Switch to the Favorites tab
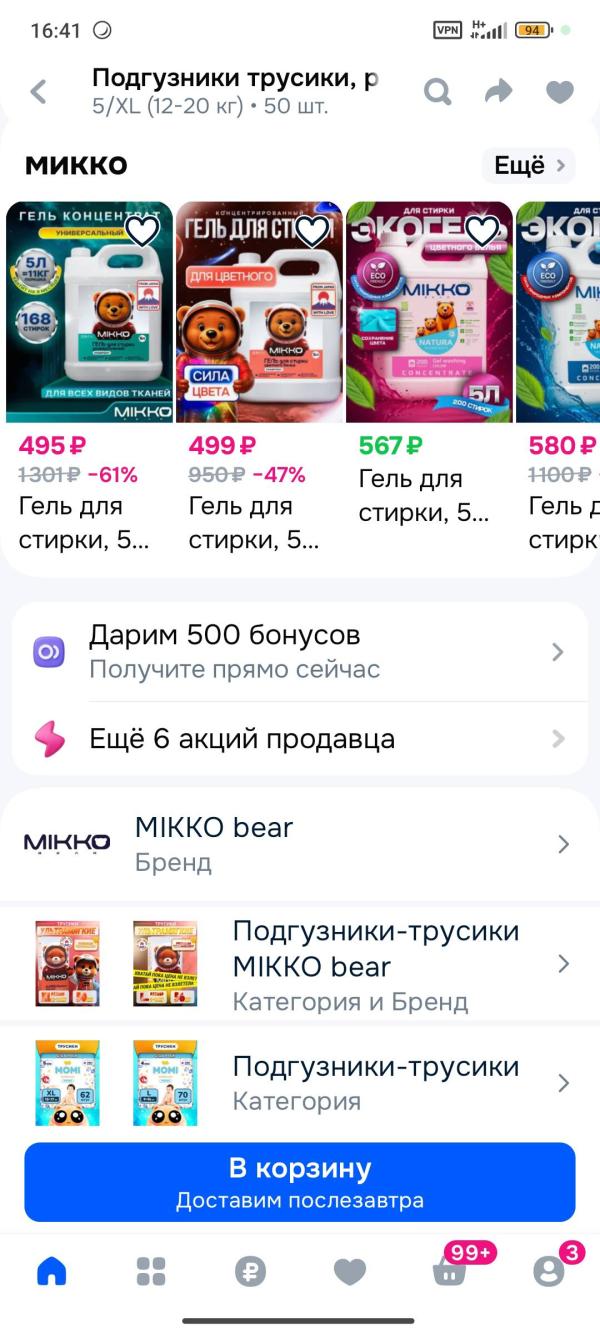 click(x=349, y=1271)
